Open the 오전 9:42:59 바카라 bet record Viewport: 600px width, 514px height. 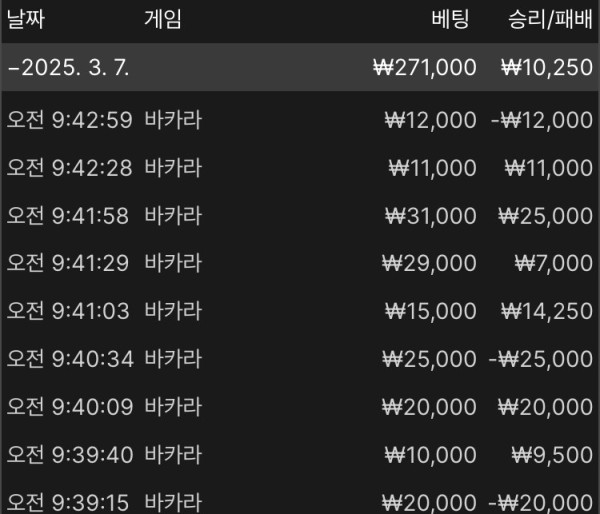click(x=300, y=120)
